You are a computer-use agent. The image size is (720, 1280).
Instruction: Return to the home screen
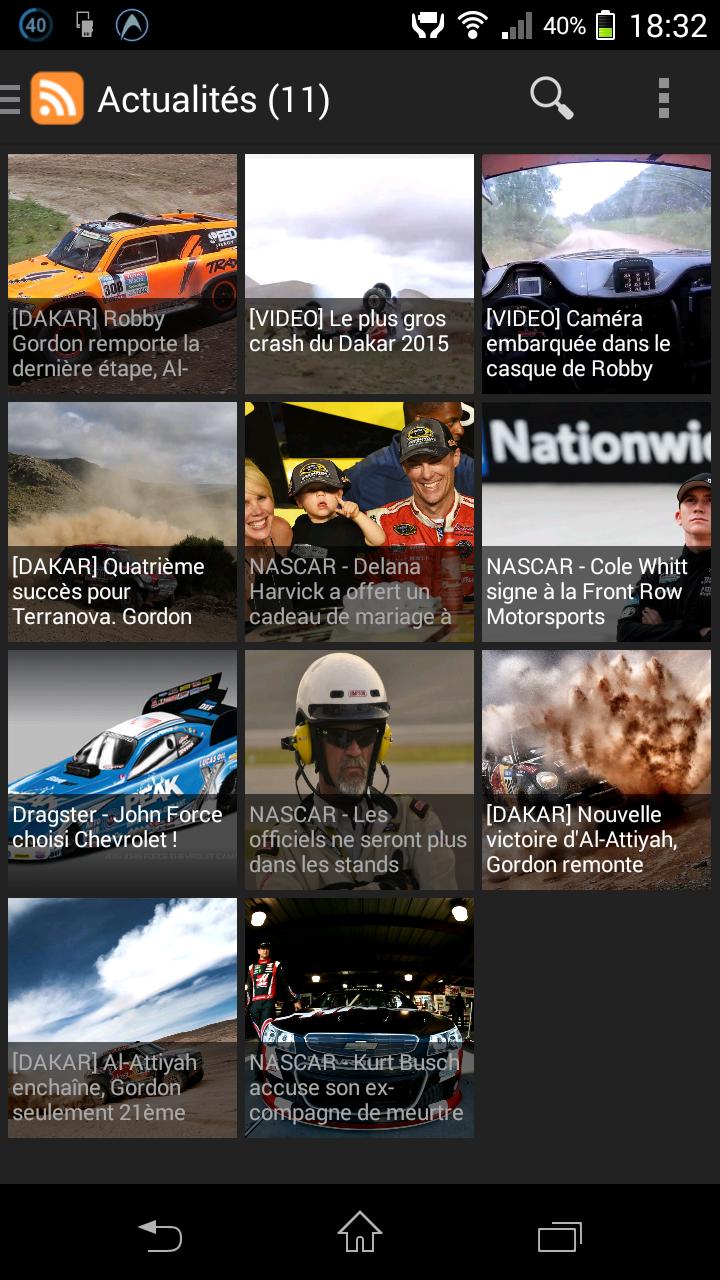point(360,1234)
